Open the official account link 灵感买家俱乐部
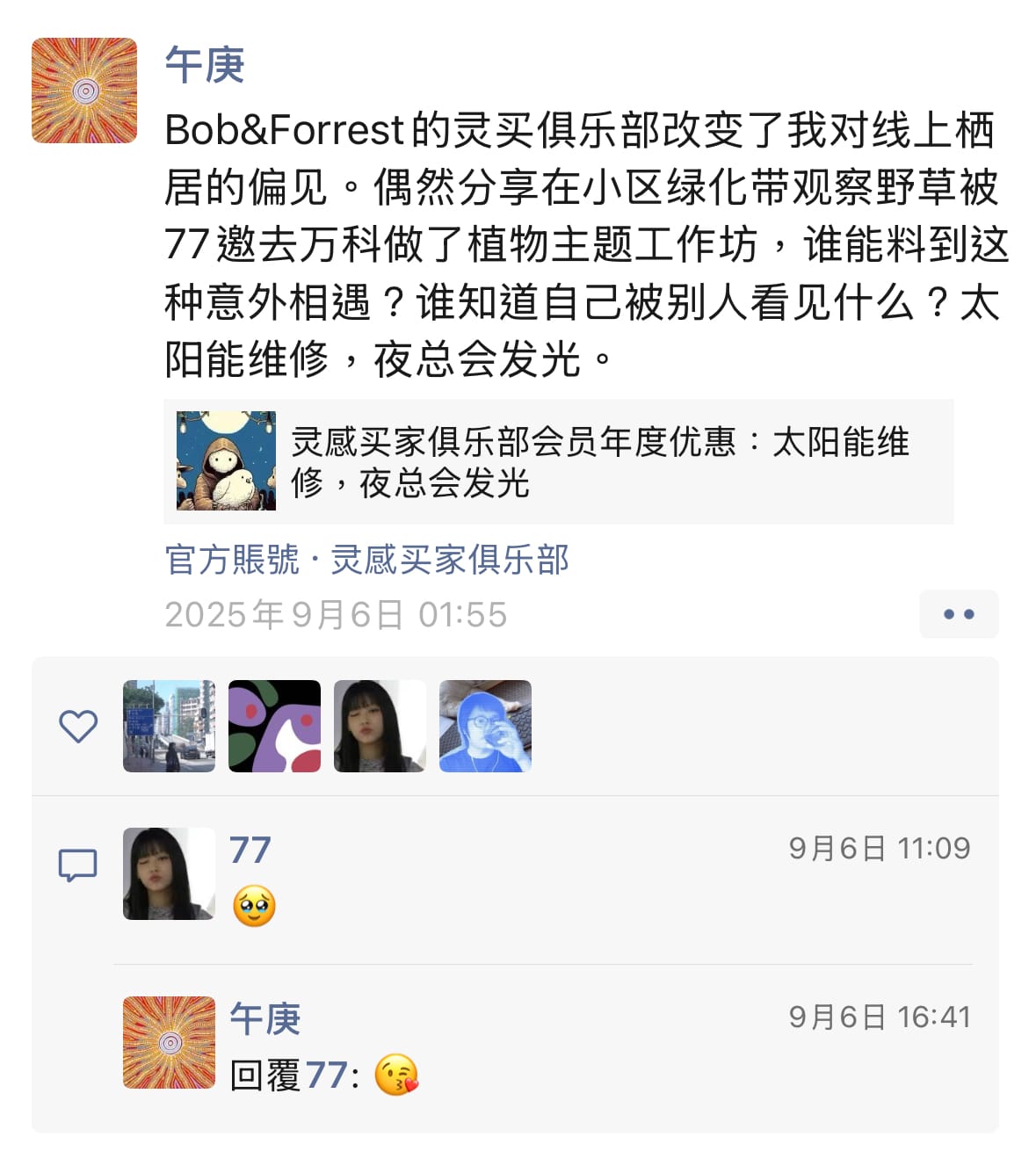 click(x=449, y=560)
